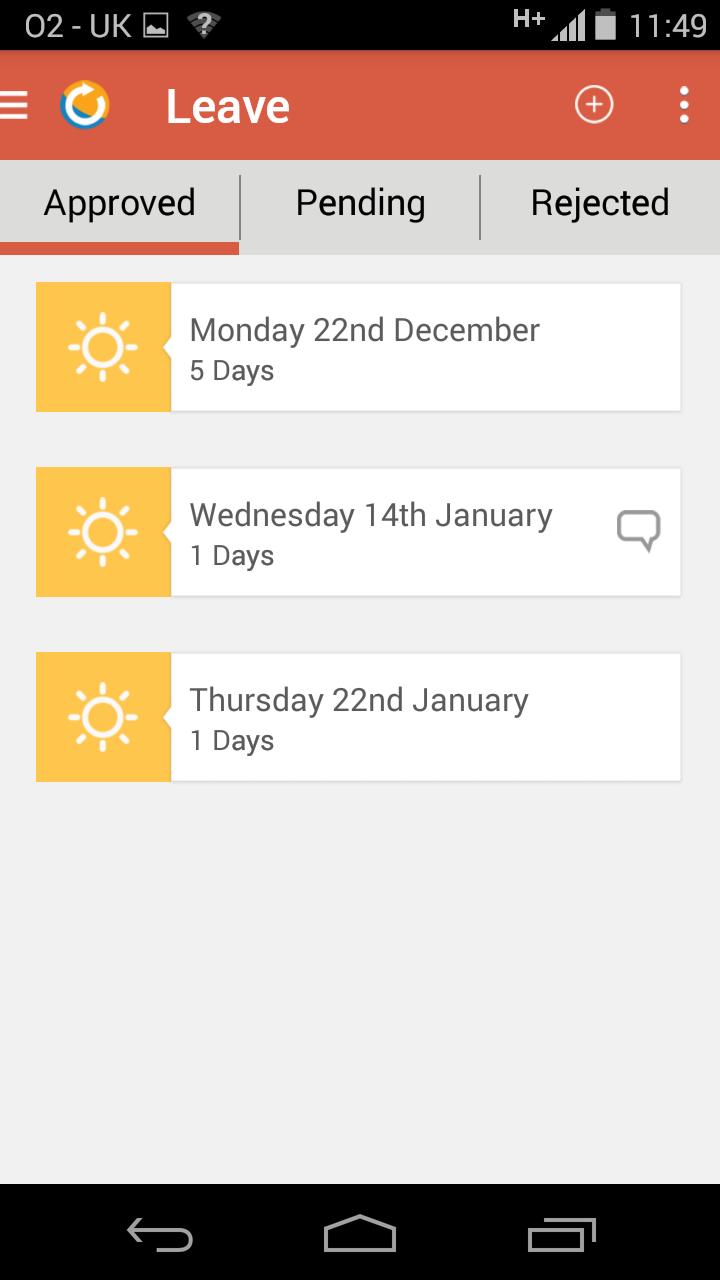Open the navigation drawer menu
This screenshot has width=720, height=1280.
pos(16,105)
